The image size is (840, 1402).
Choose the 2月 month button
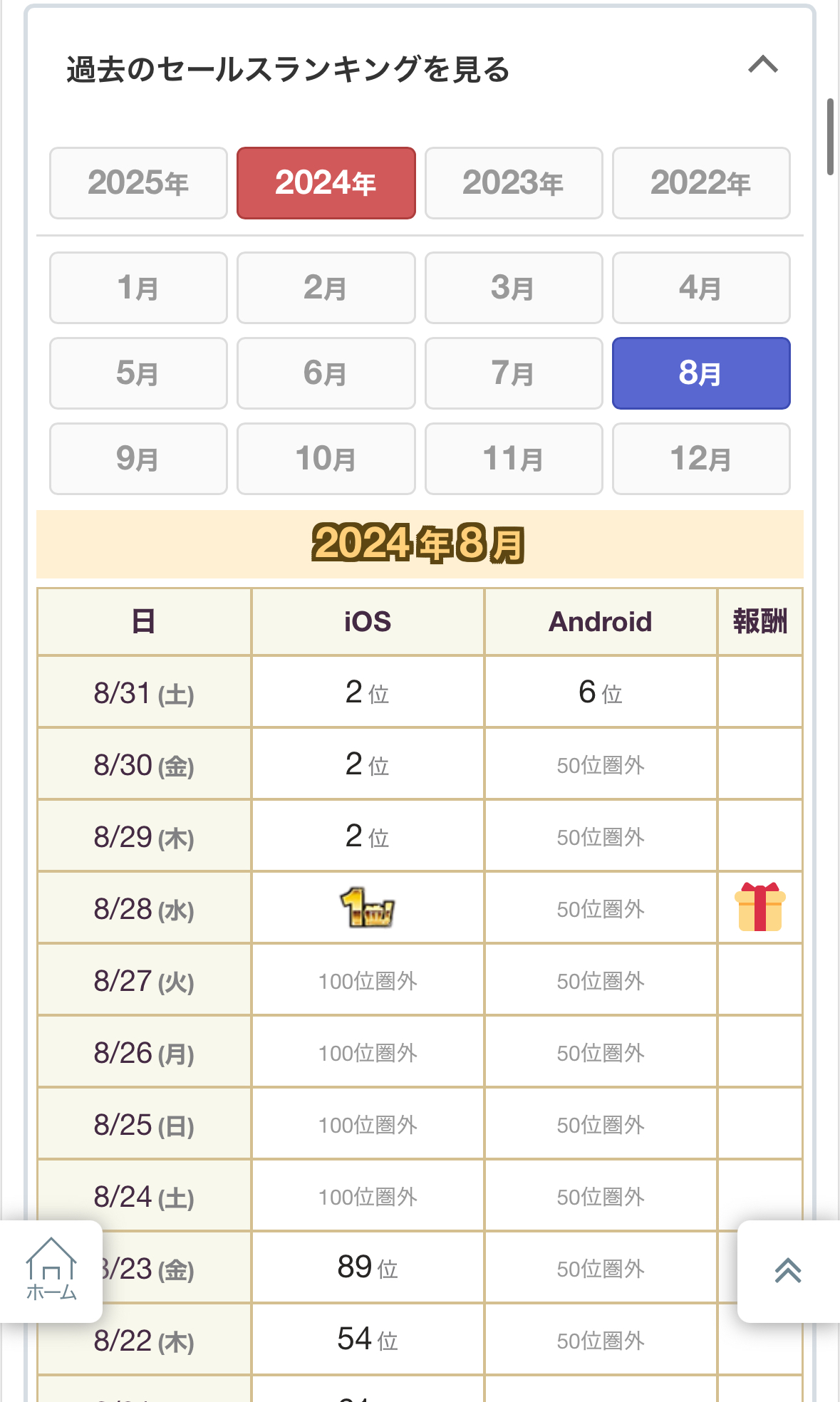[x=326, y=288]
